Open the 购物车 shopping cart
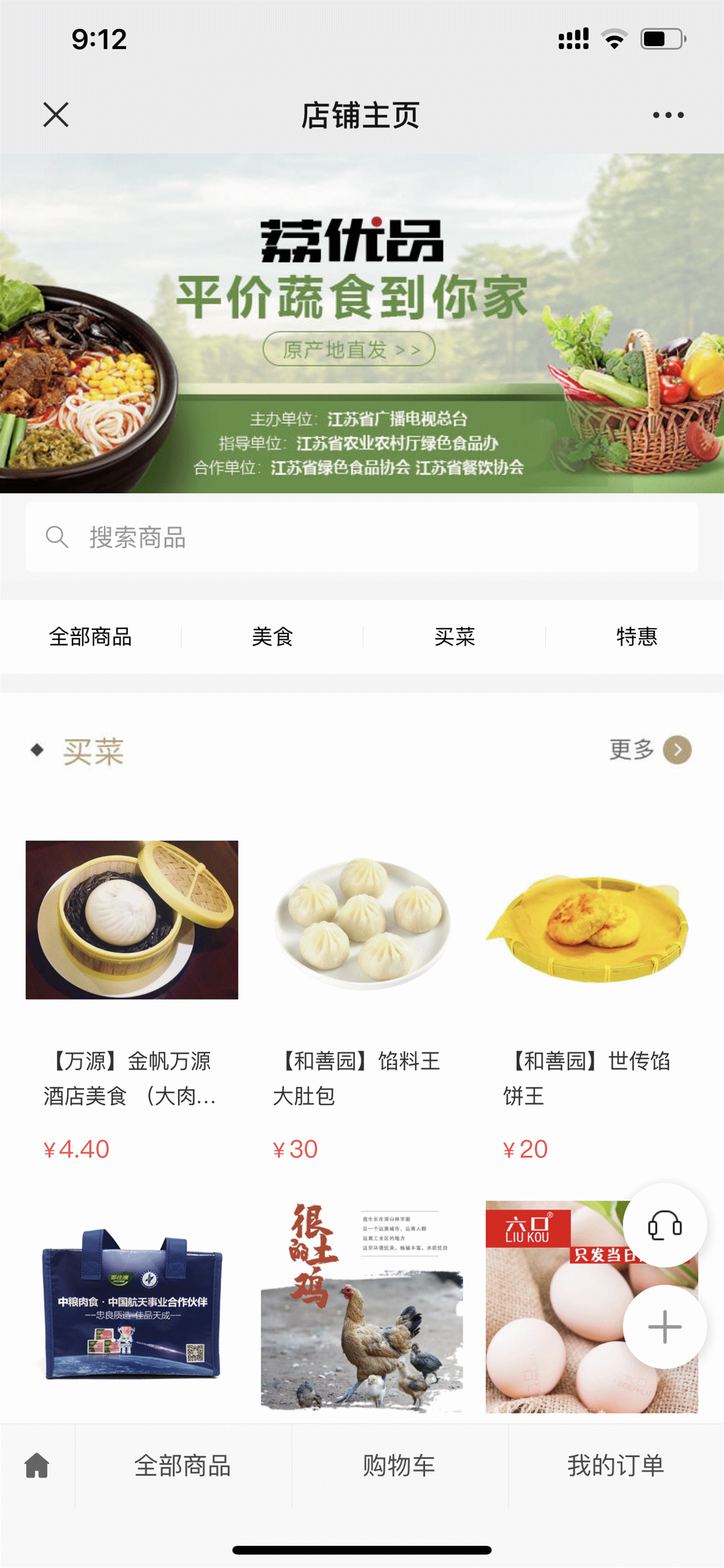Viewport: 724px width, 1568px height. [x=399, y=1465]
